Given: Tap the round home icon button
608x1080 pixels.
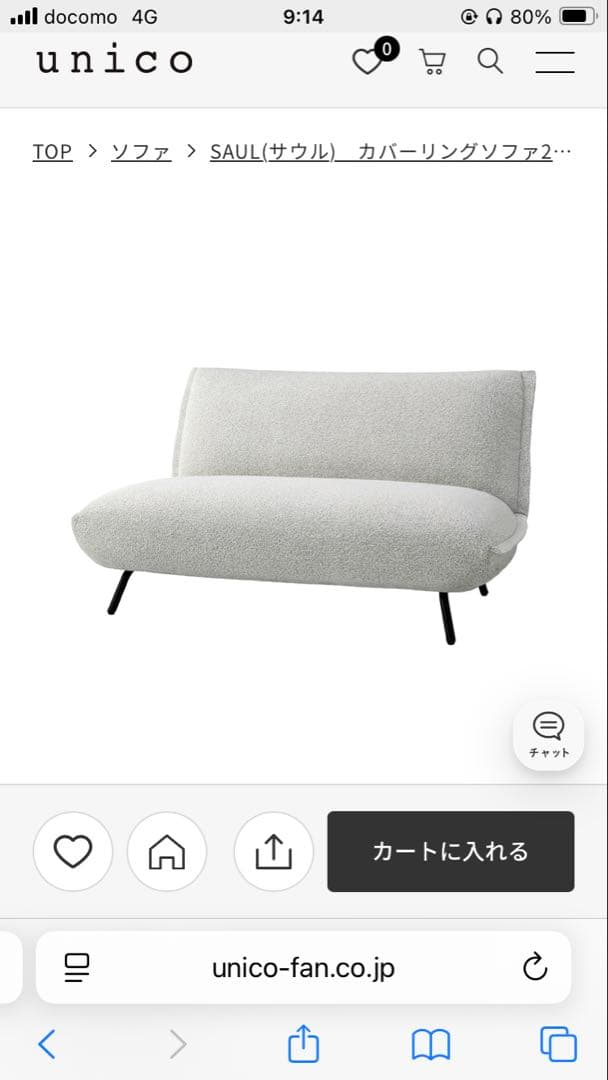Looking at the screenshot, I should coord(167,852).
